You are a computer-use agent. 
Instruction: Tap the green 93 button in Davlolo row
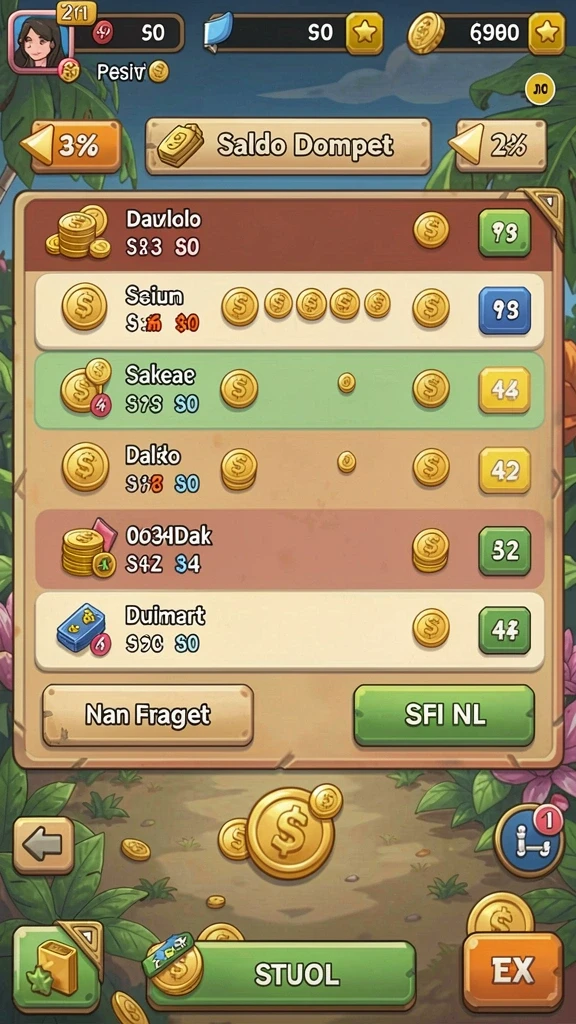(504, 232)
